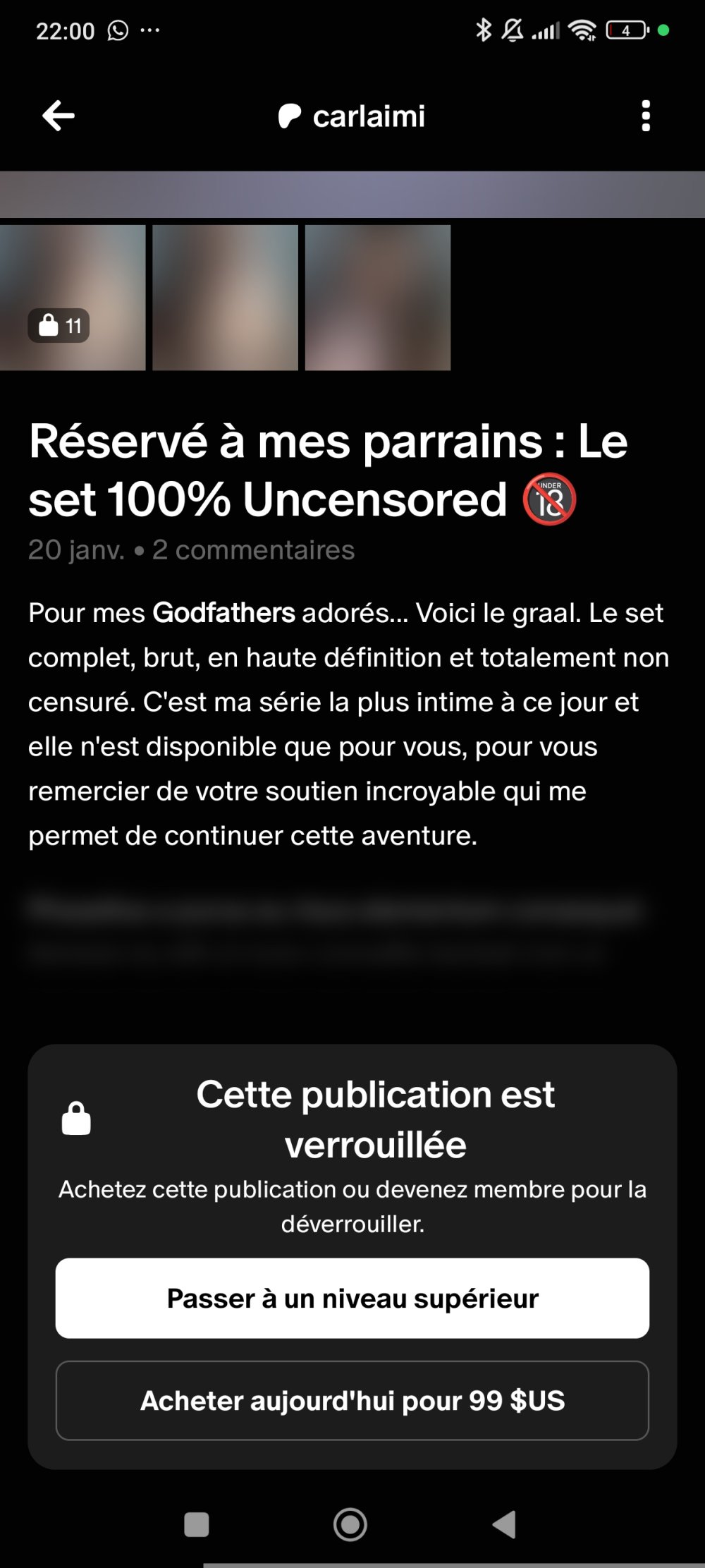Open the carlaimi creator page
705x1568 pixels.
pyautogui.click(x=352, y=116)
